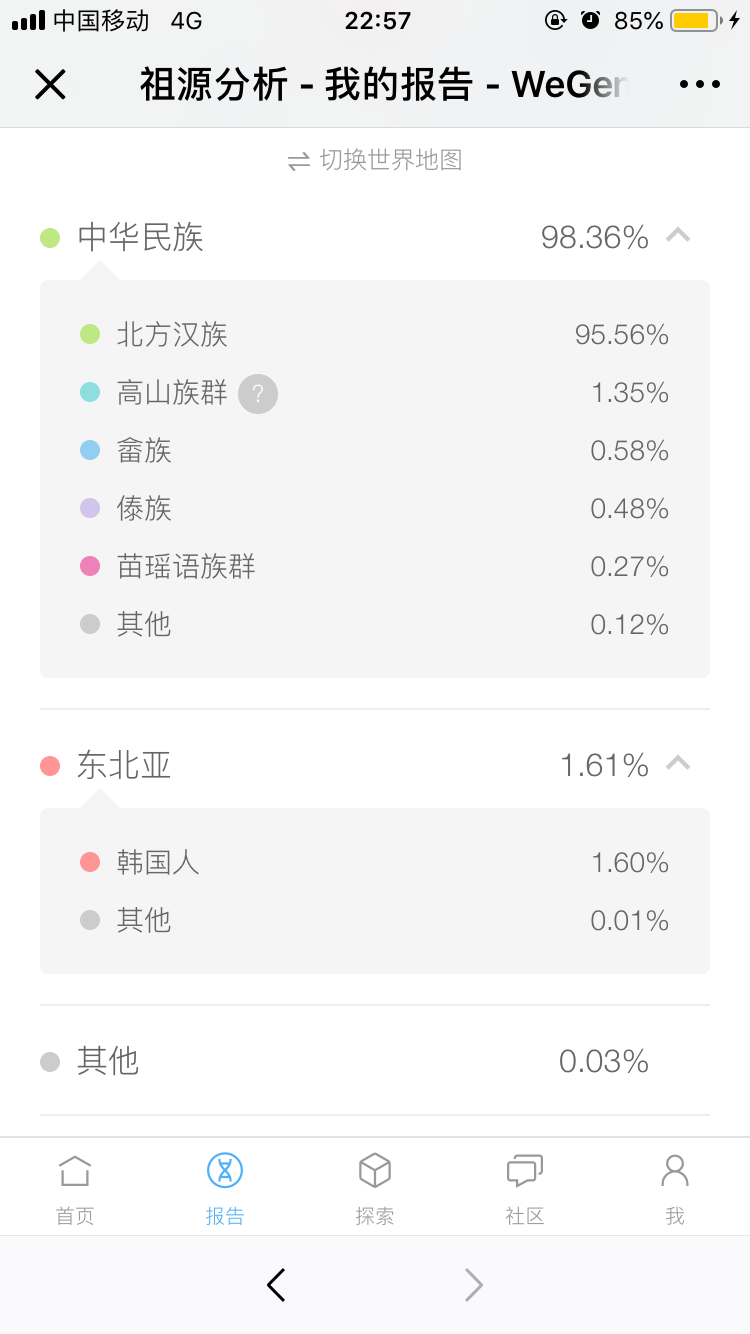
Task: Select the 报告 tab
Action: pos(225,1189)
